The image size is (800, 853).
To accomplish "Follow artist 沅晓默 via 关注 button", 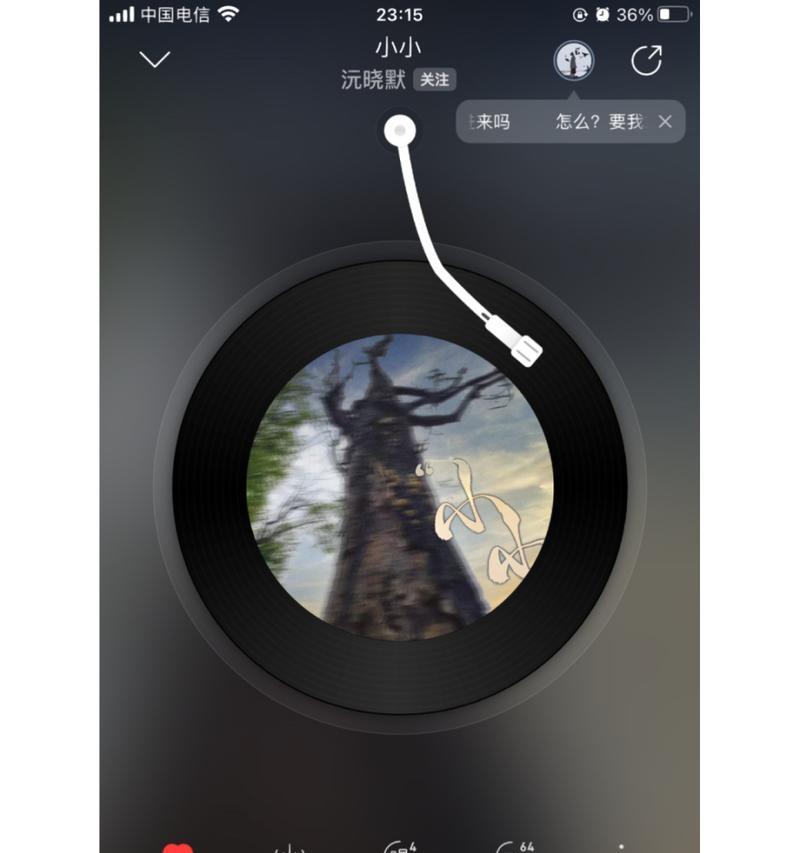I will coord(434,80).
